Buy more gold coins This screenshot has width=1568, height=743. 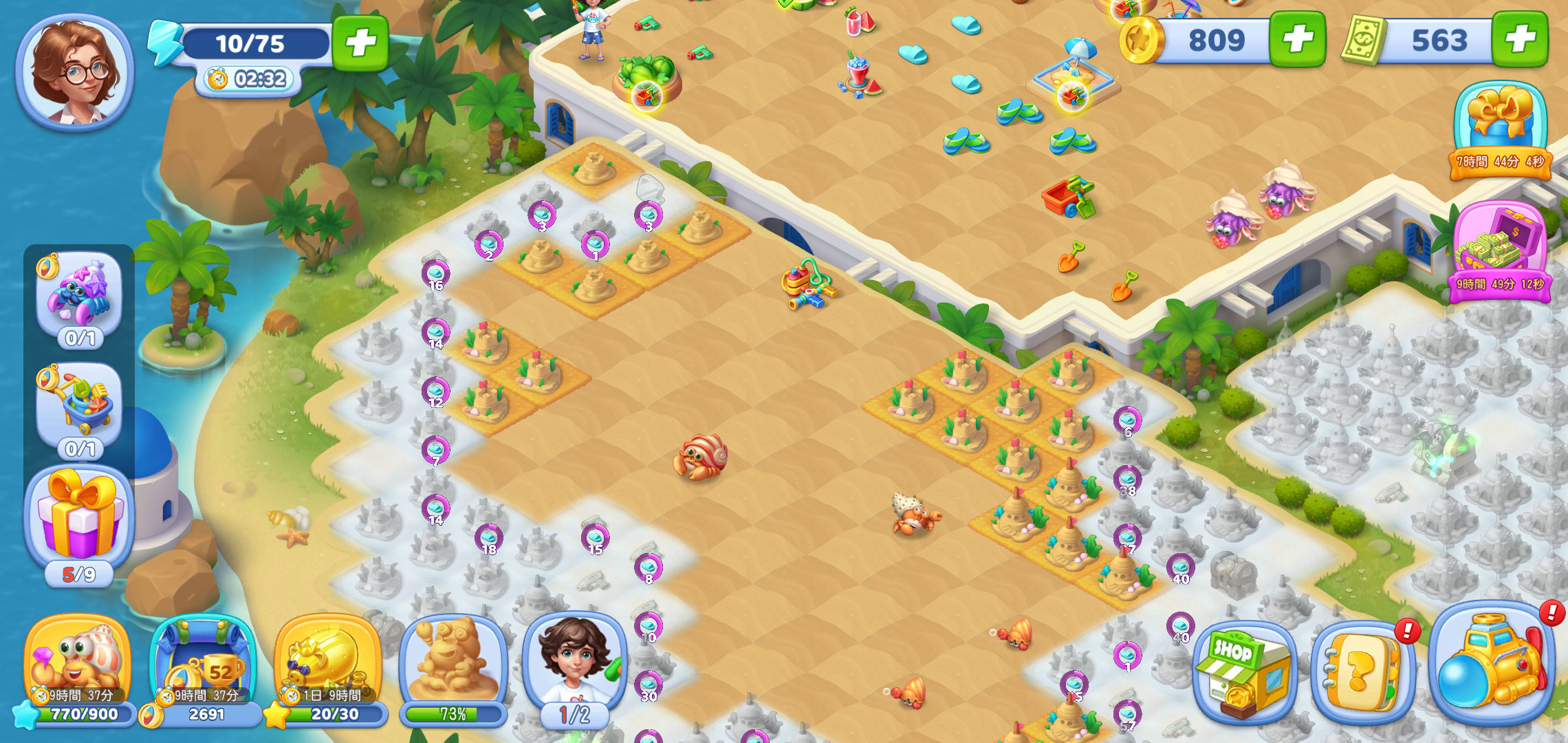(1297, 39)
